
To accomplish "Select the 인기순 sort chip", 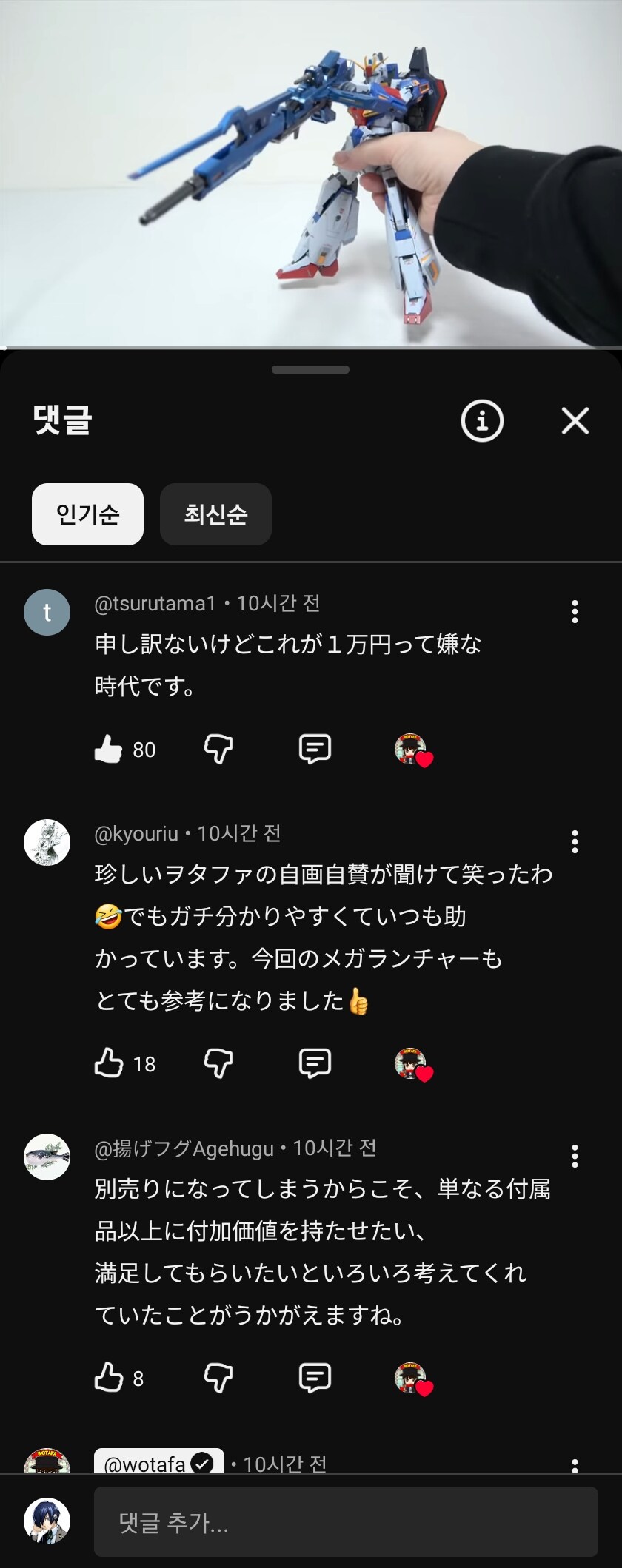I will 87,514.
